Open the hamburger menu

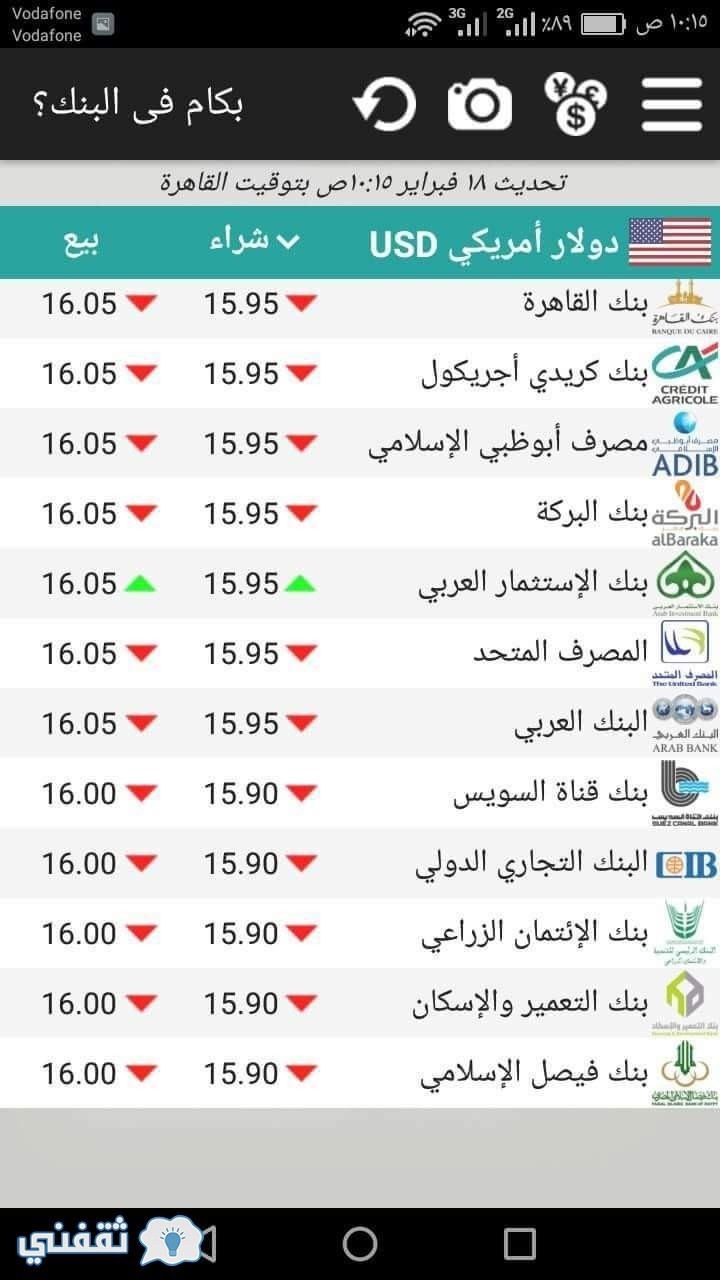tap(672, 103)
